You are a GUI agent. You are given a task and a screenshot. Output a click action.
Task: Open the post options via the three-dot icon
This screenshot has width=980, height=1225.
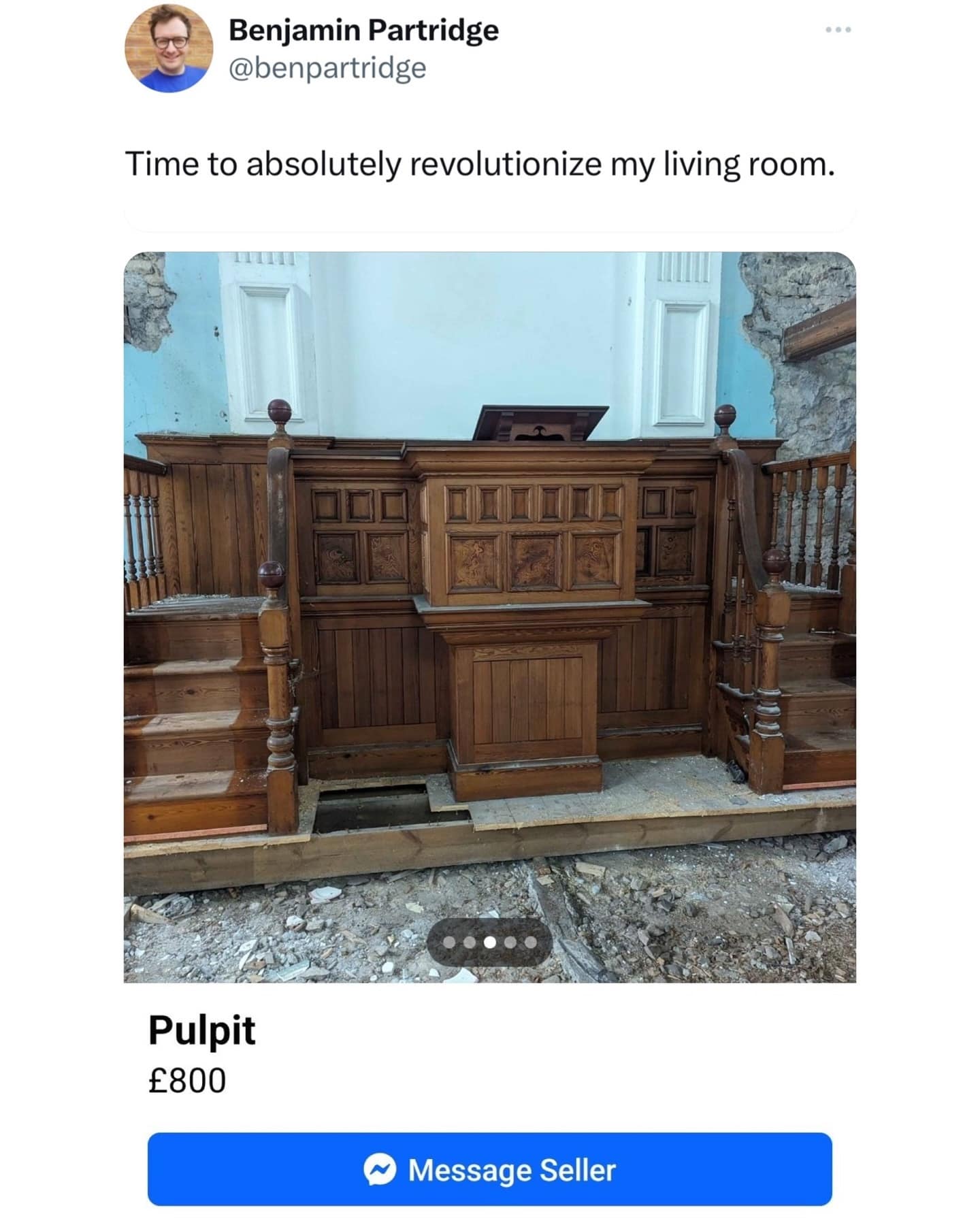point(839,29)
